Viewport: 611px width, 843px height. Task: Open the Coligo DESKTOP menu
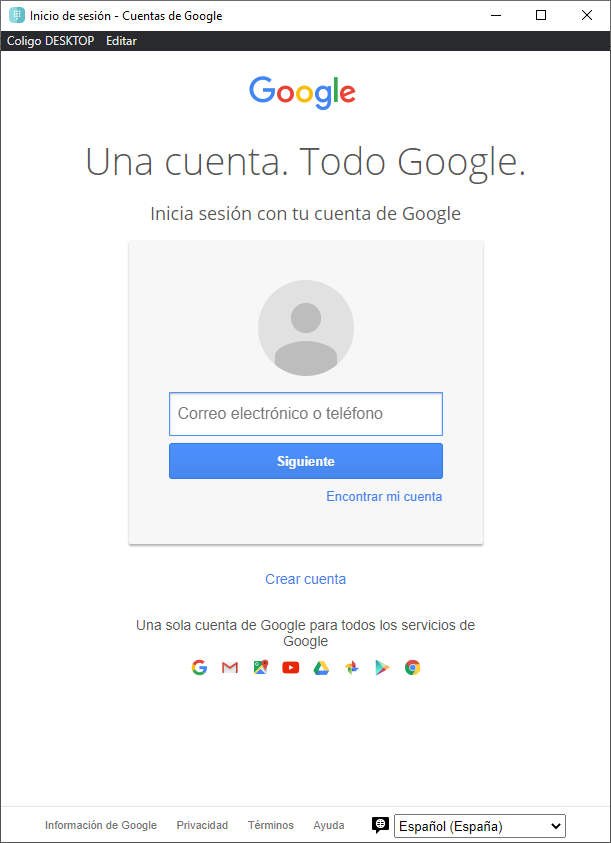click(x=50, y=41)
